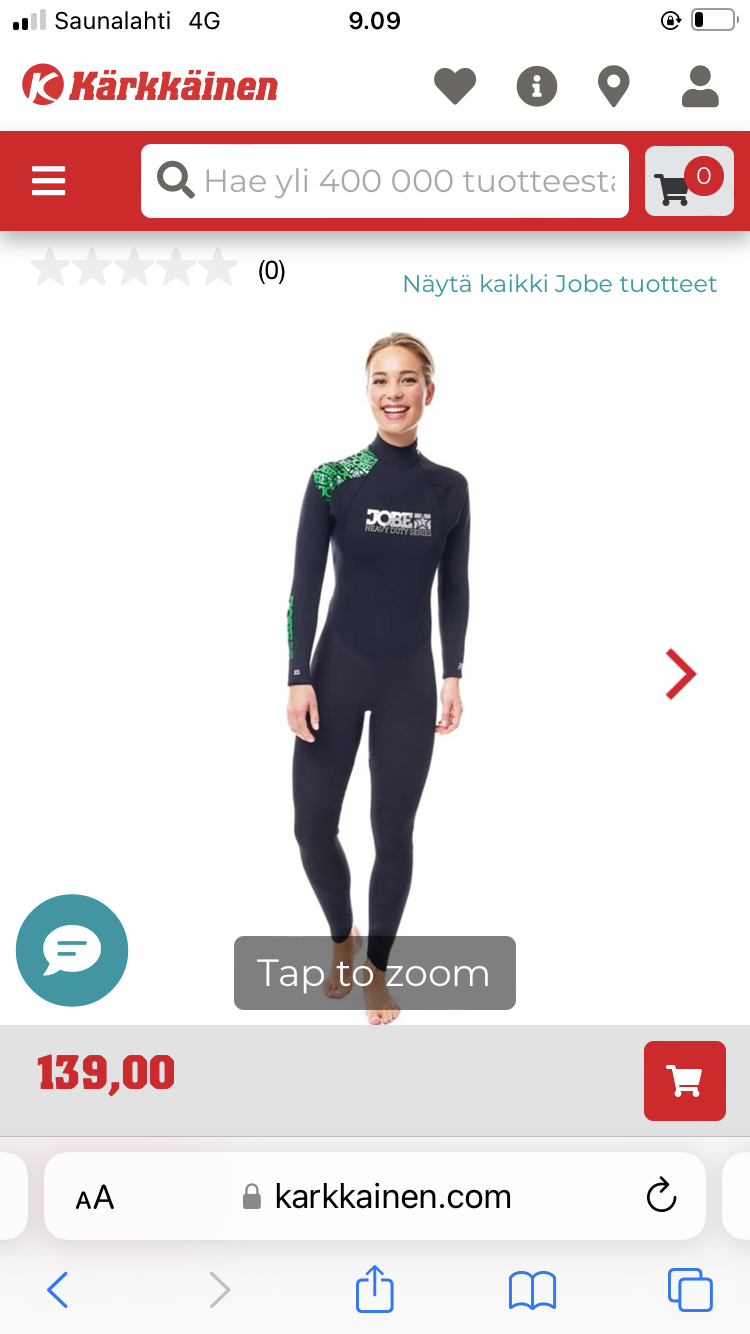Open the user account icon
The width and height of the screenshot is (750, 1334).
(x=700, y=86)
